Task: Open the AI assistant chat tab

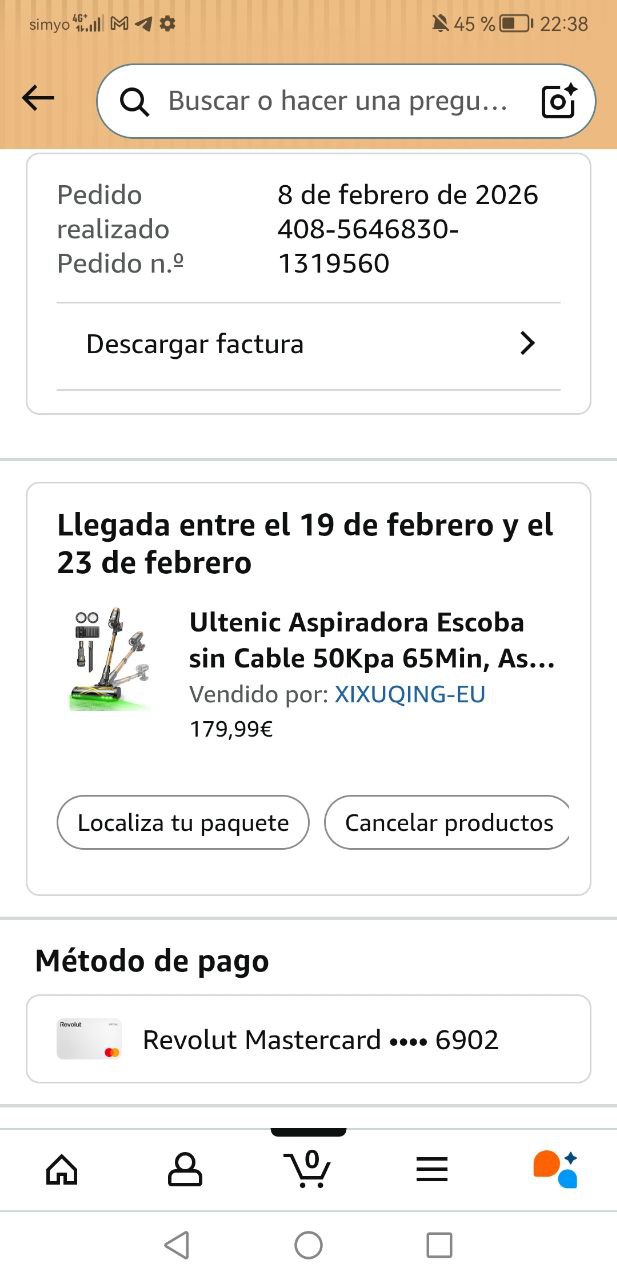Action: point(555,1169)
